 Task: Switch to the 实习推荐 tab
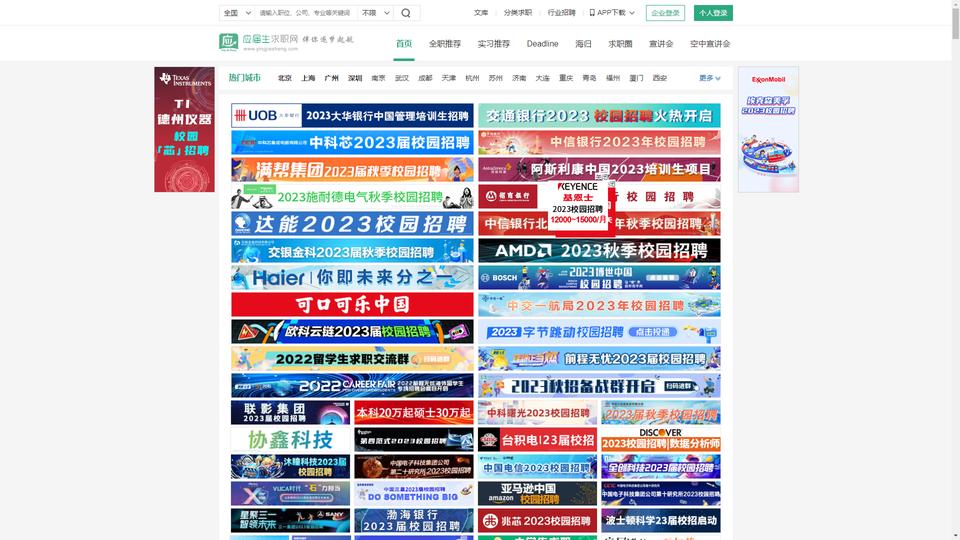(493, 44)
